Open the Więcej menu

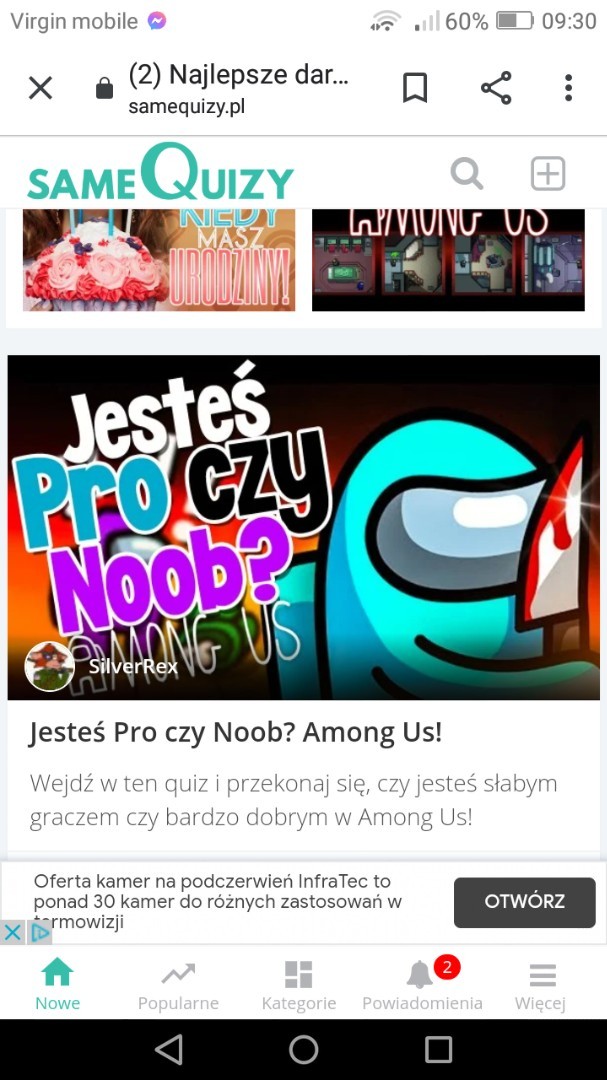coord(541,985)
